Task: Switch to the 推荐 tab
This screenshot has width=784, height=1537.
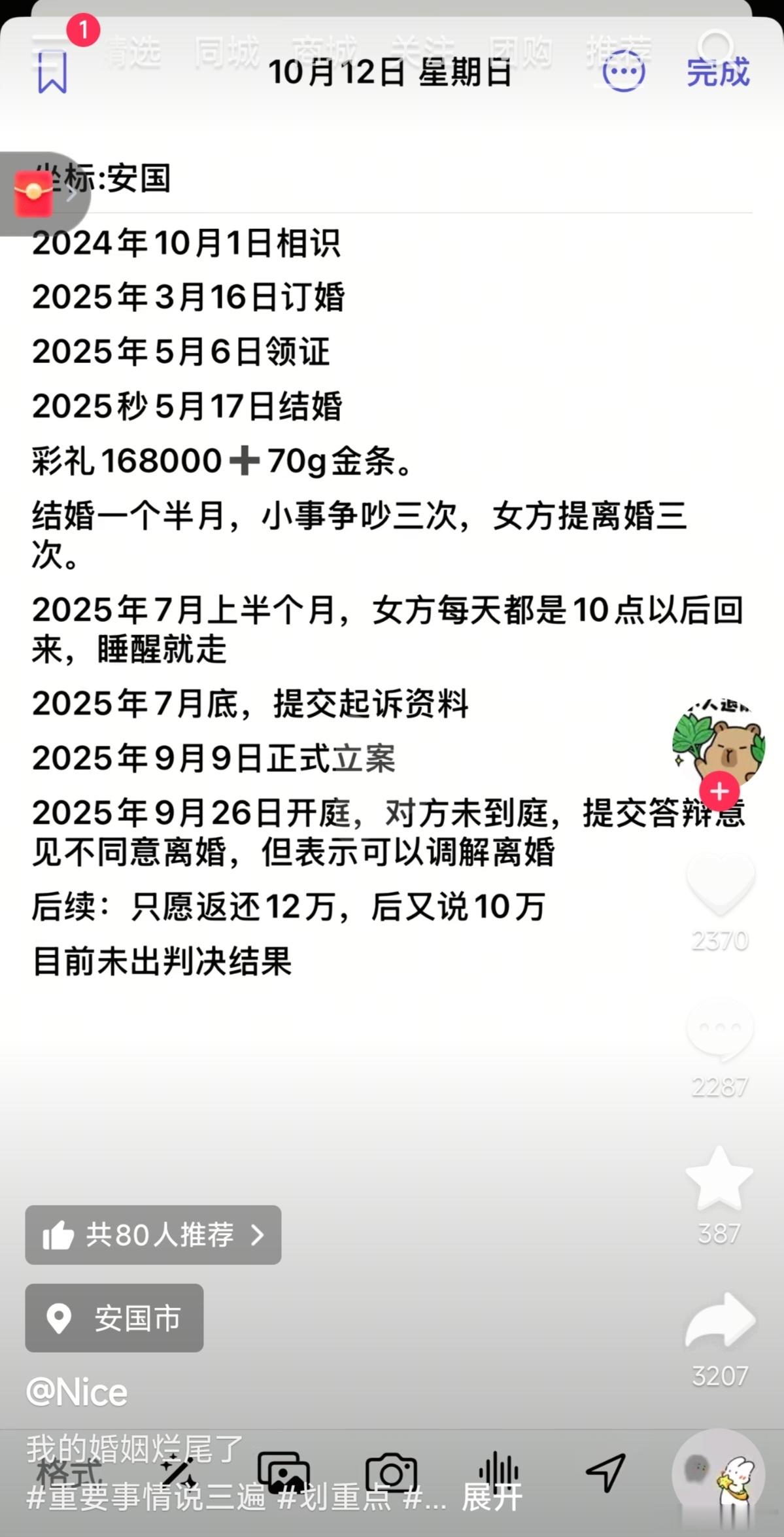Action: click(x=618, y=47)
